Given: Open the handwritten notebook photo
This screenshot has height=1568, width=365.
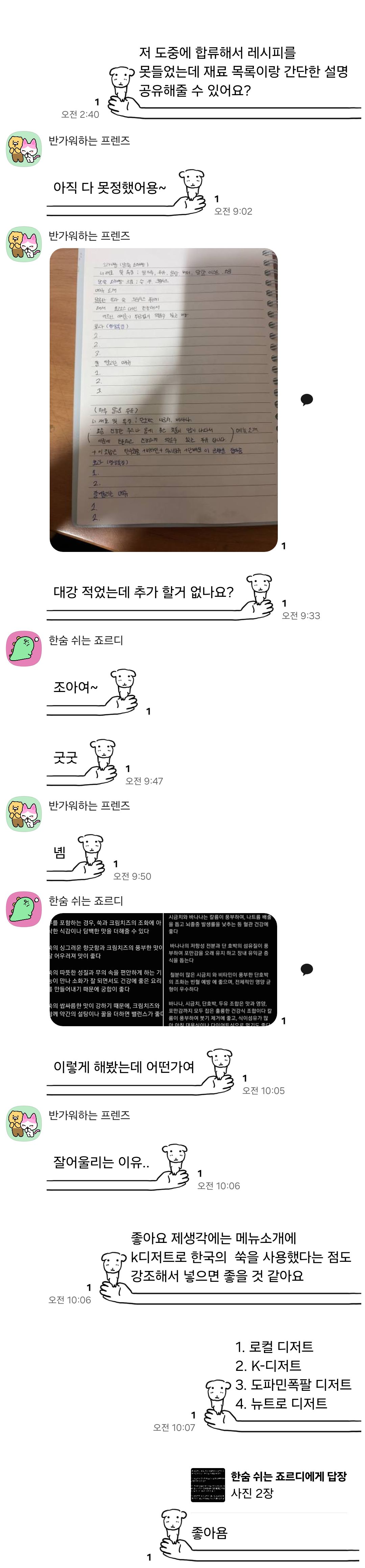Looking at the screenshot, I should click(163, 400).
